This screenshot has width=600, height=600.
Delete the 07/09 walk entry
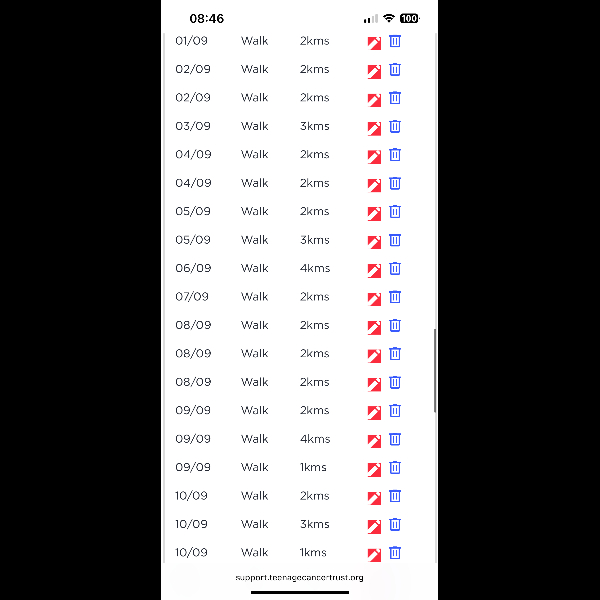point(395,297)
